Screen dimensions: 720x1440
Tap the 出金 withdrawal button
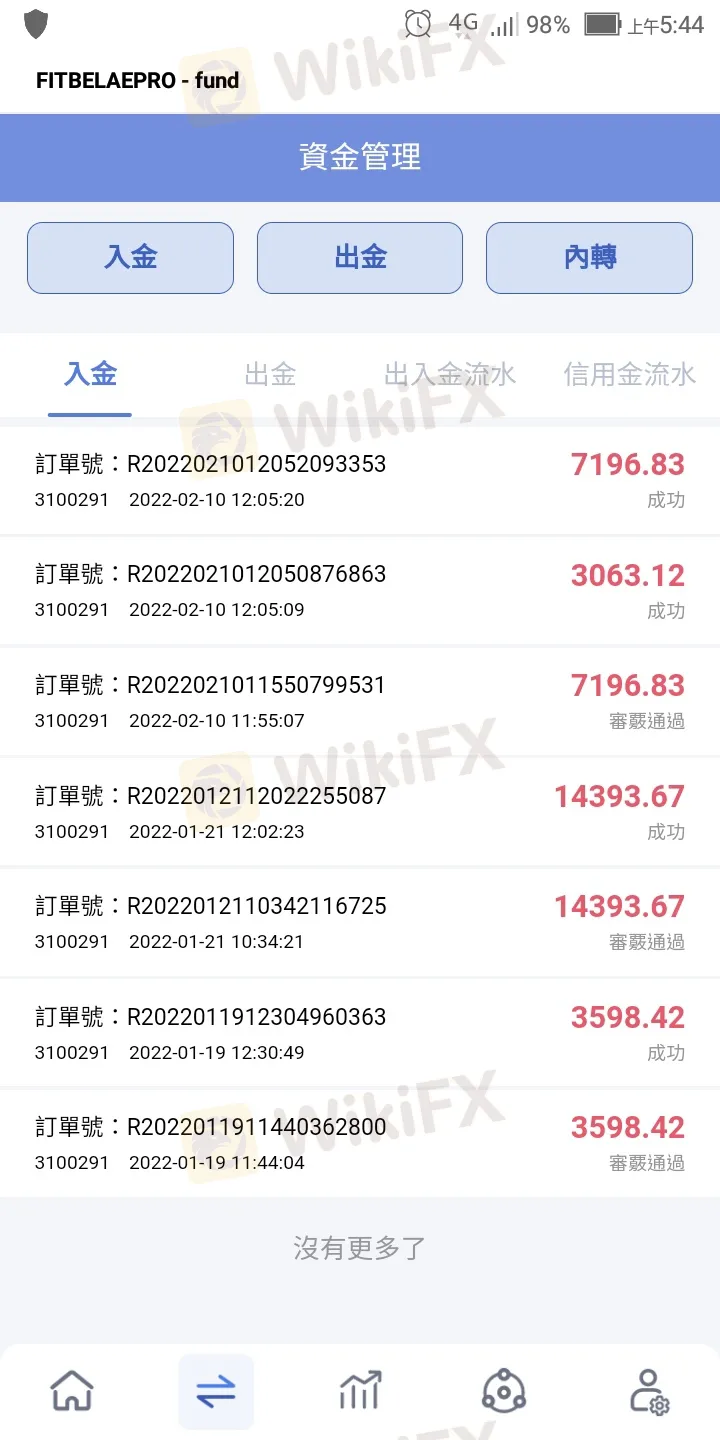click(x=360, y=258)
